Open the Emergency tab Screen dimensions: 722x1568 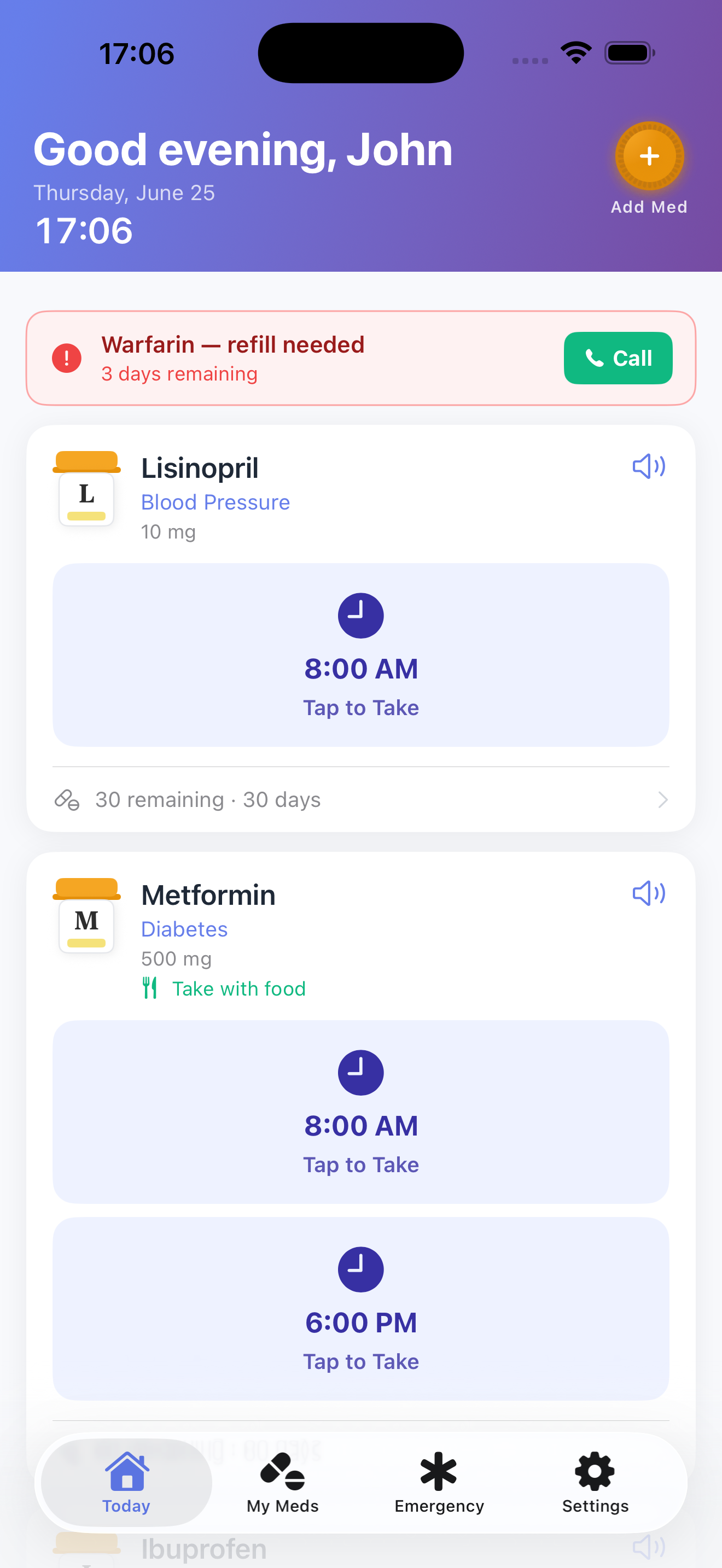click(x=439, y=1483)
